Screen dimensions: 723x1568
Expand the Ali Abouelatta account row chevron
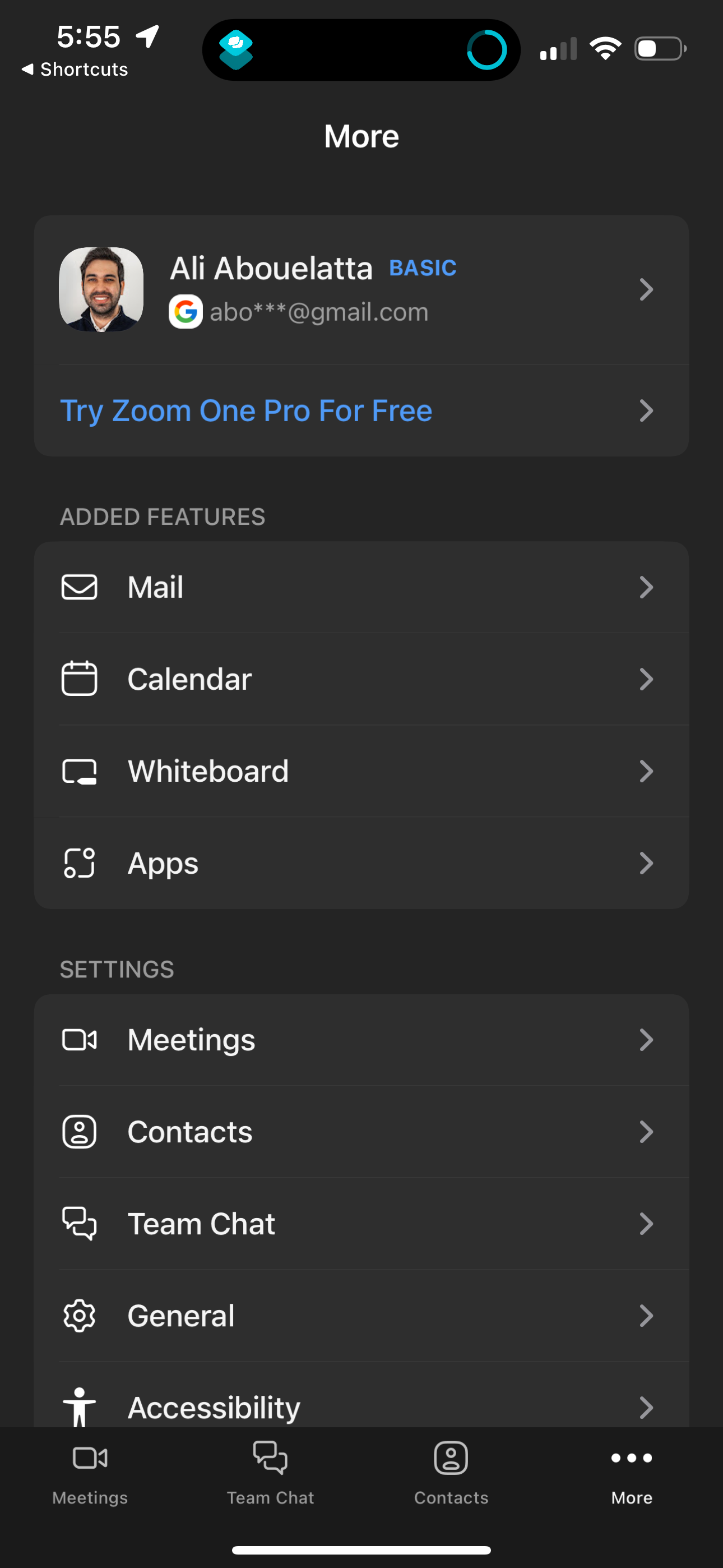click(x=647, y=289)
